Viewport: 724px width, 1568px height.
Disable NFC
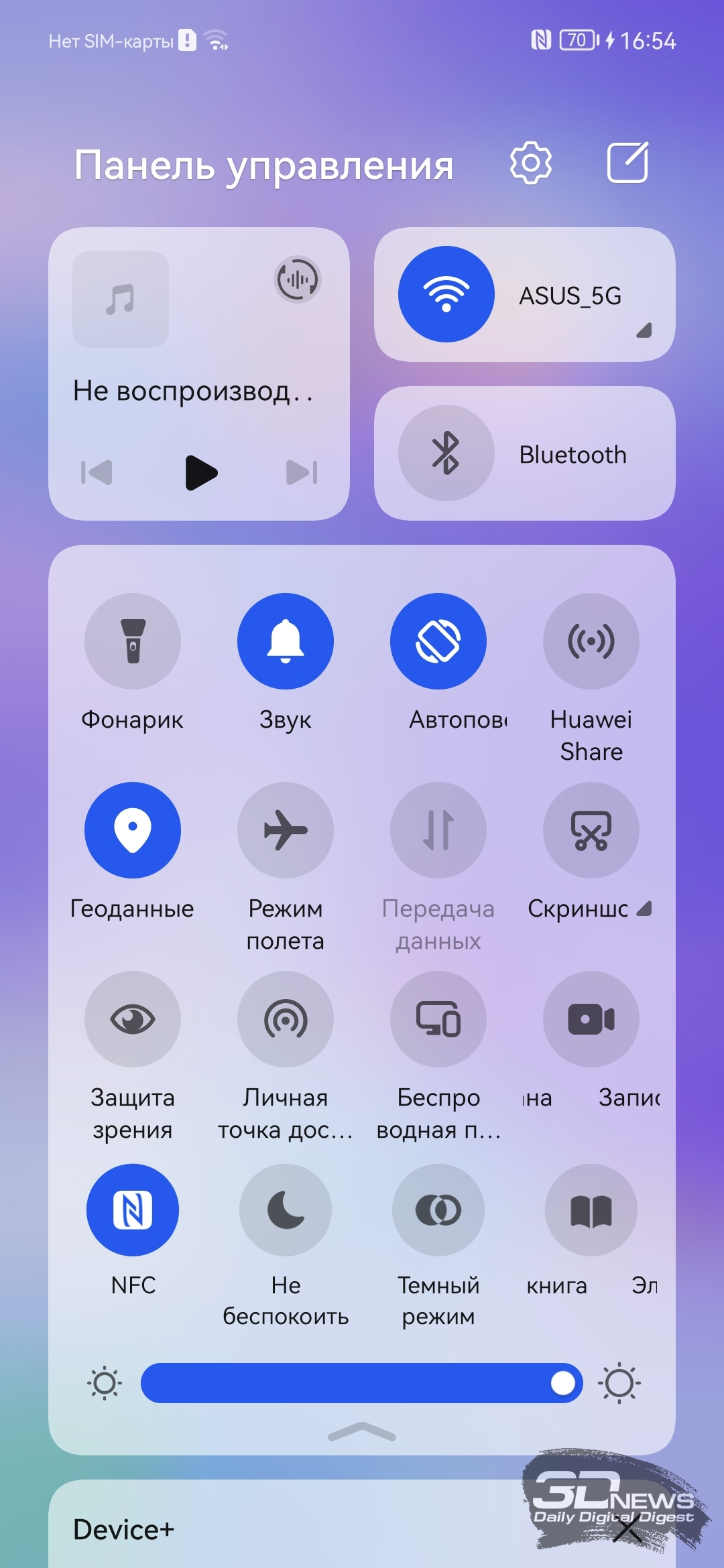(133, 1210)
